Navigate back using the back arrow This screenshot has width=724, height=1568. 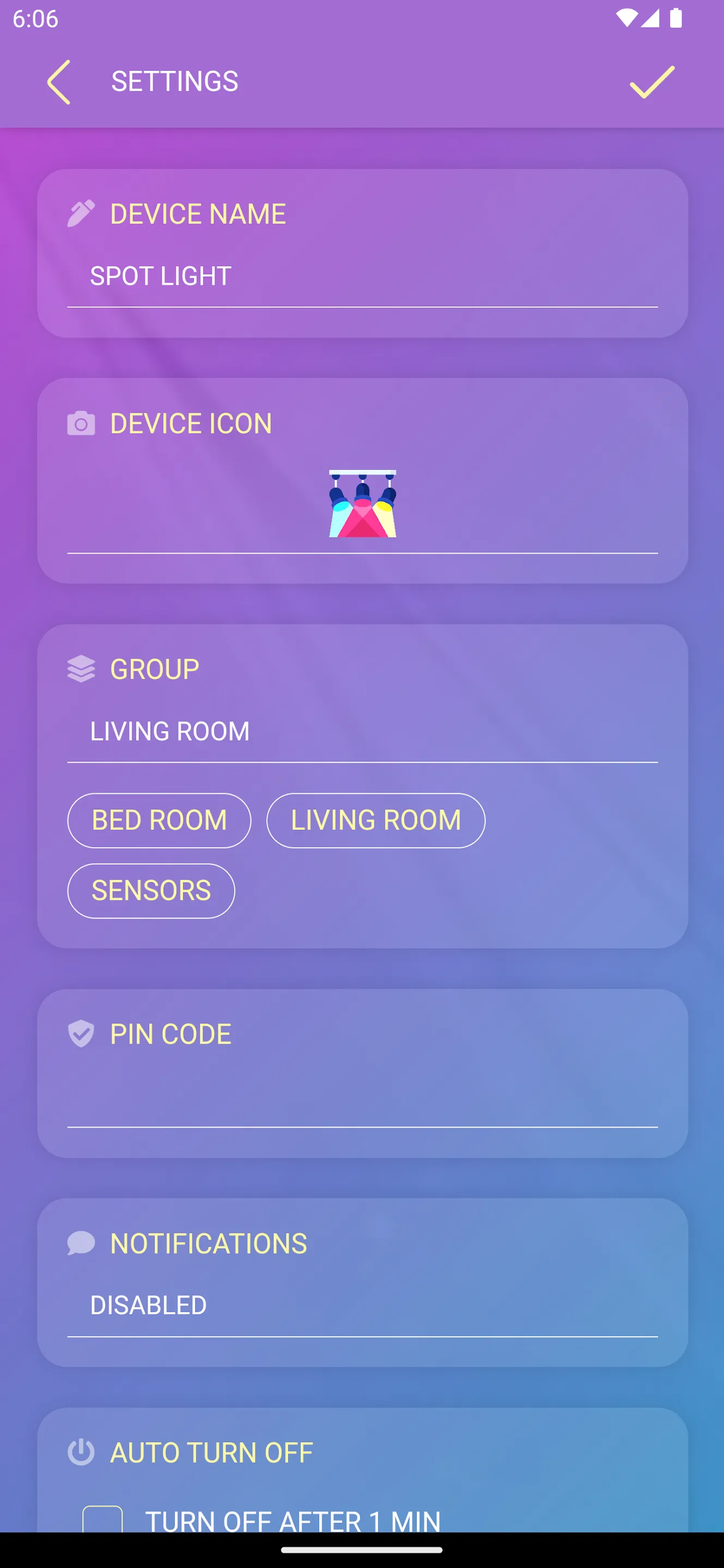point(59,82)
